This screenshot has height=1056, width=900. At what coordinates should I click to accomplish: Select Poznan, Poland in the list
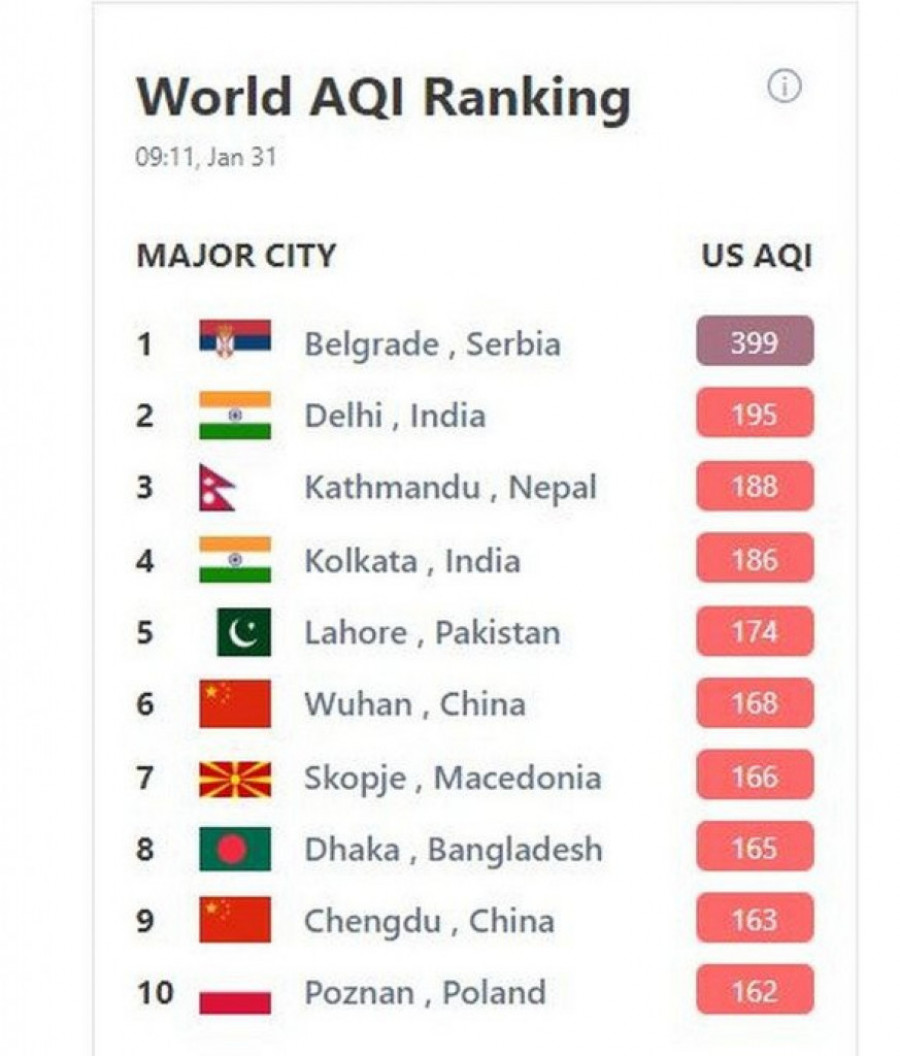coord(425,993)
